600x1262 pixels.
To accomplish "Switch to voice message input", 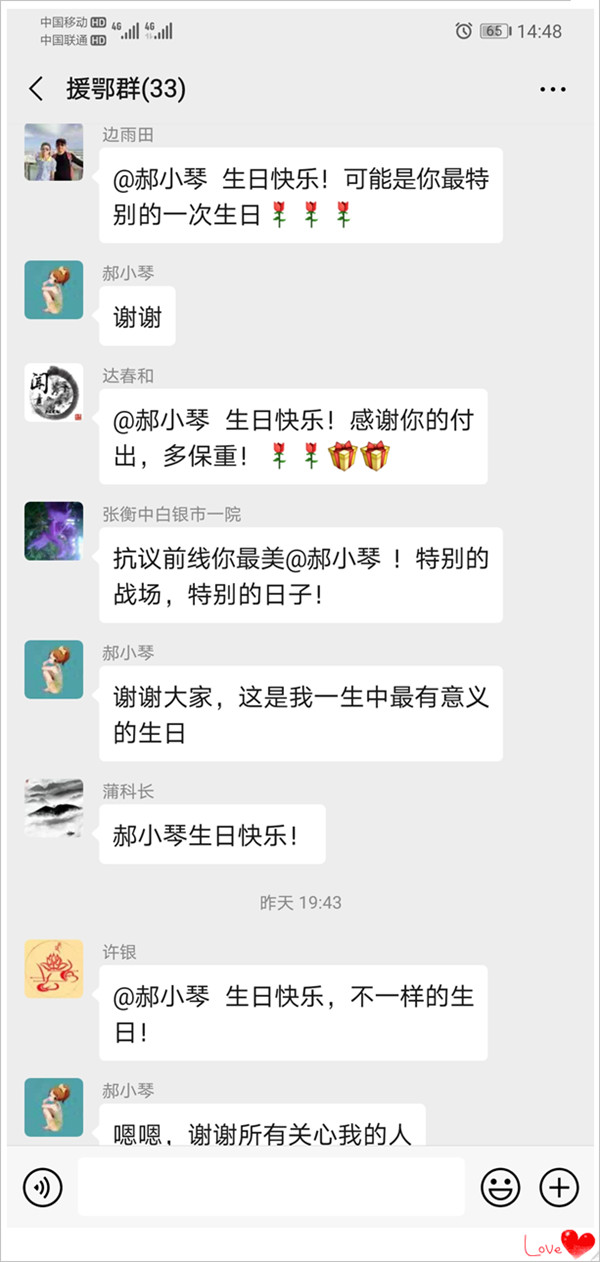I will pos(43,1187).
